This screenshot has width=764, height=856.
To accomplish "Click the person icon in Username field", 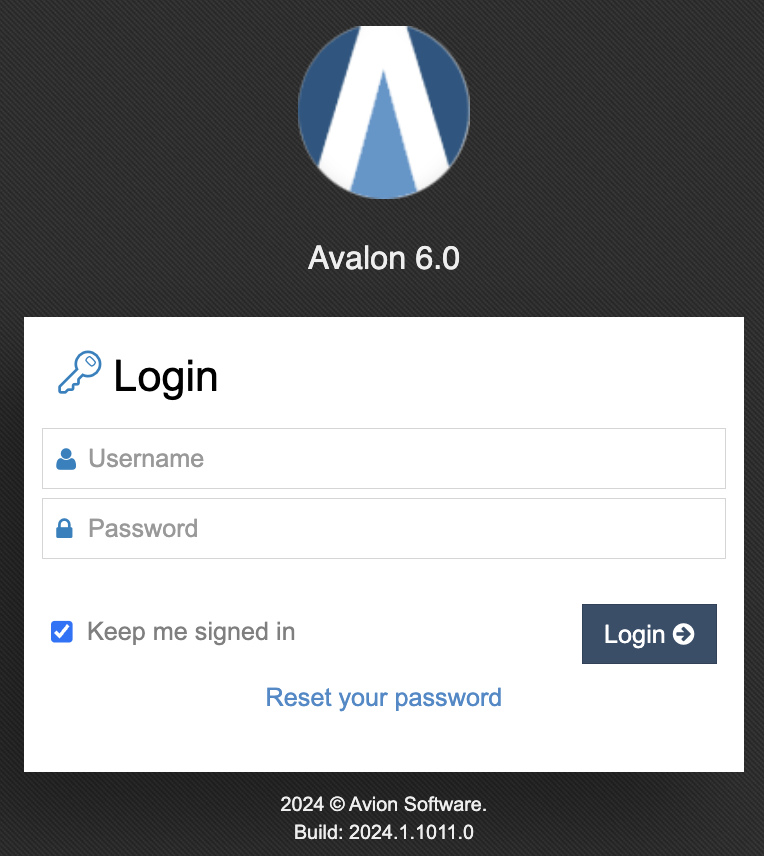I will pos(65,458).
